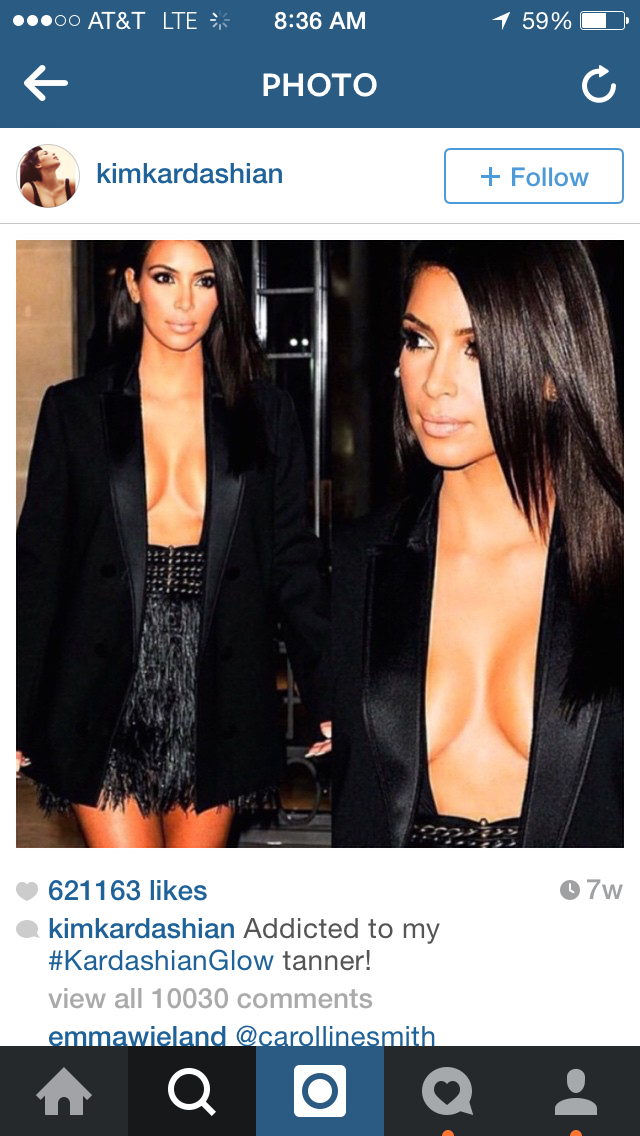Open the posted photo

point(320,543)
